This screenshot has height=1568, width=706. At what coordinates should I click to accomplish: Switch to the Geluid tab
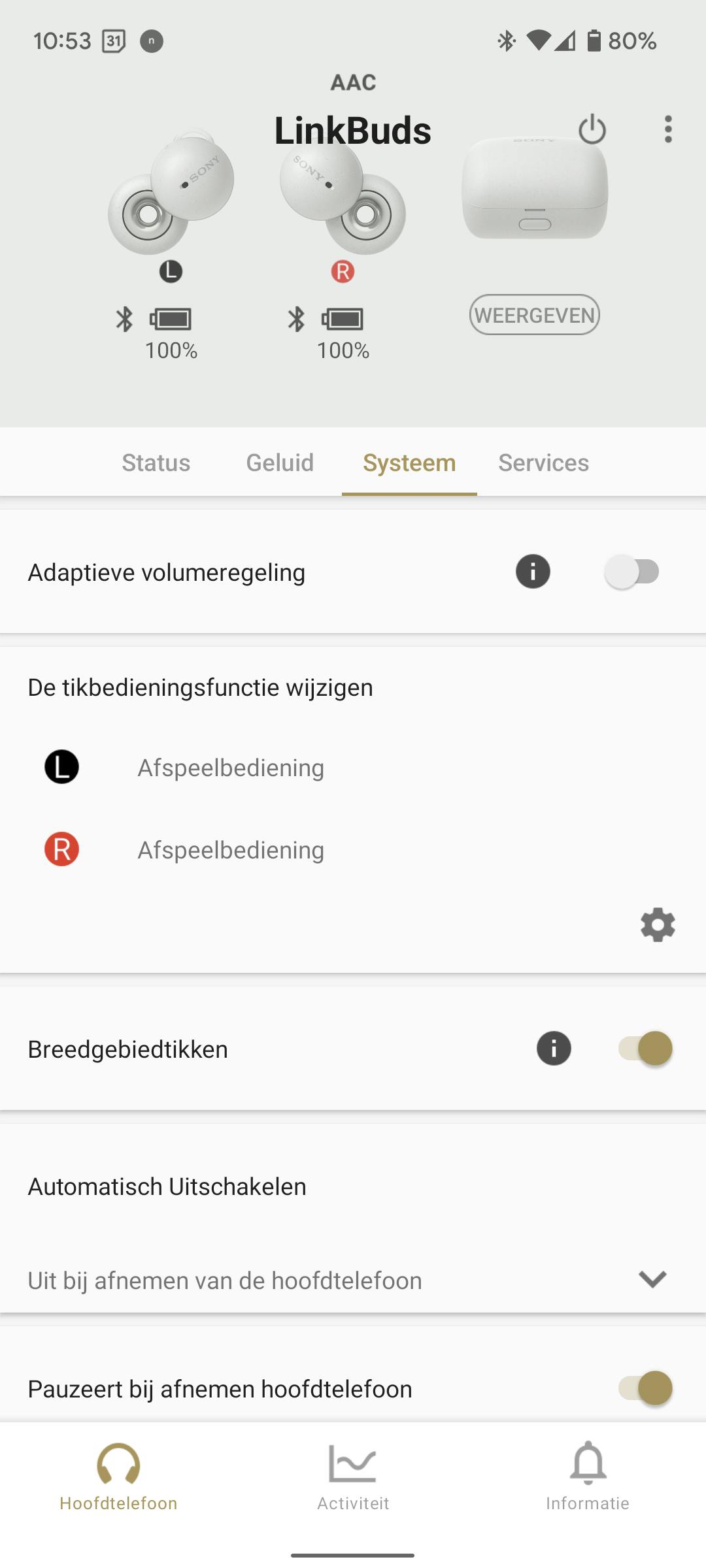[280, 463]
